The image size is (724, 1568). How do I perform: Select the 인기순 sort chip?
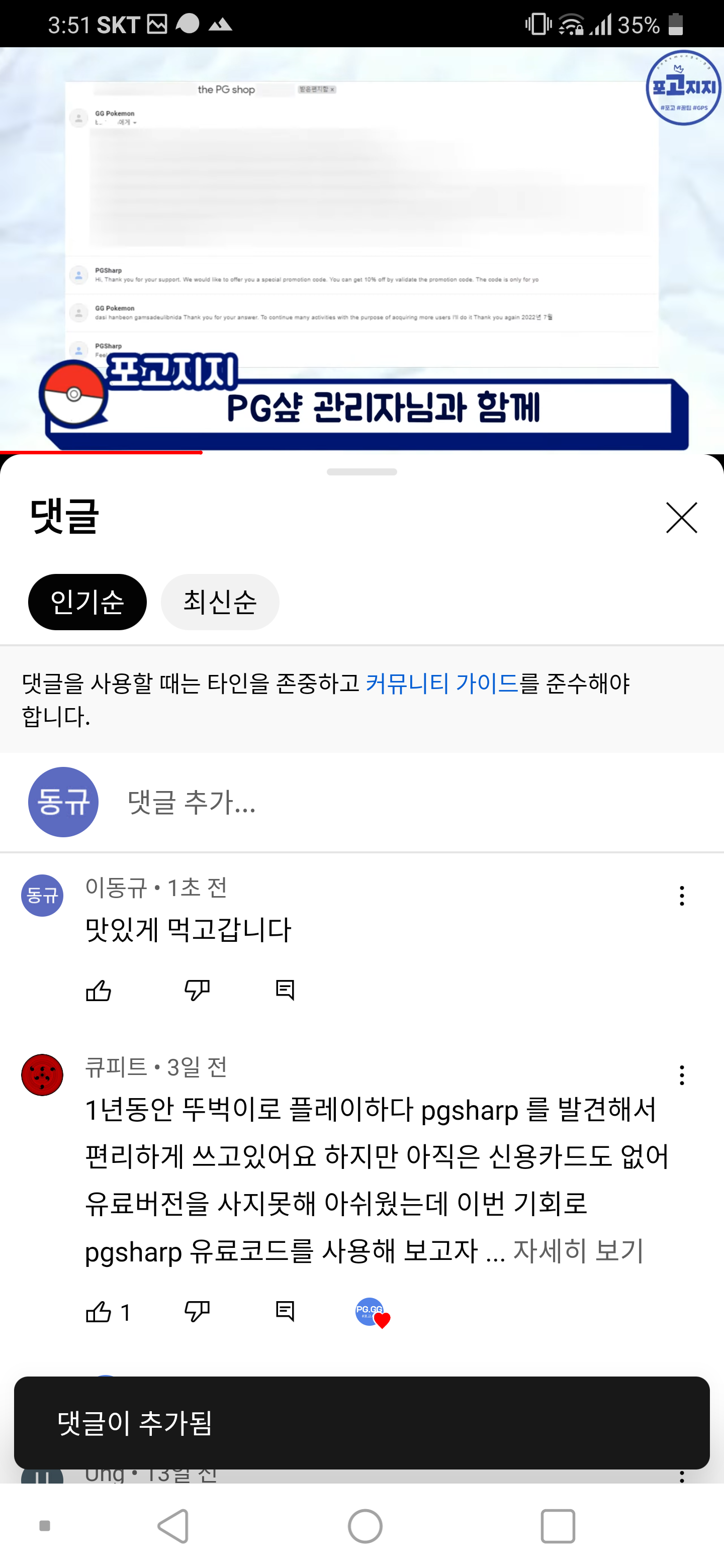(x=87, y=602)
